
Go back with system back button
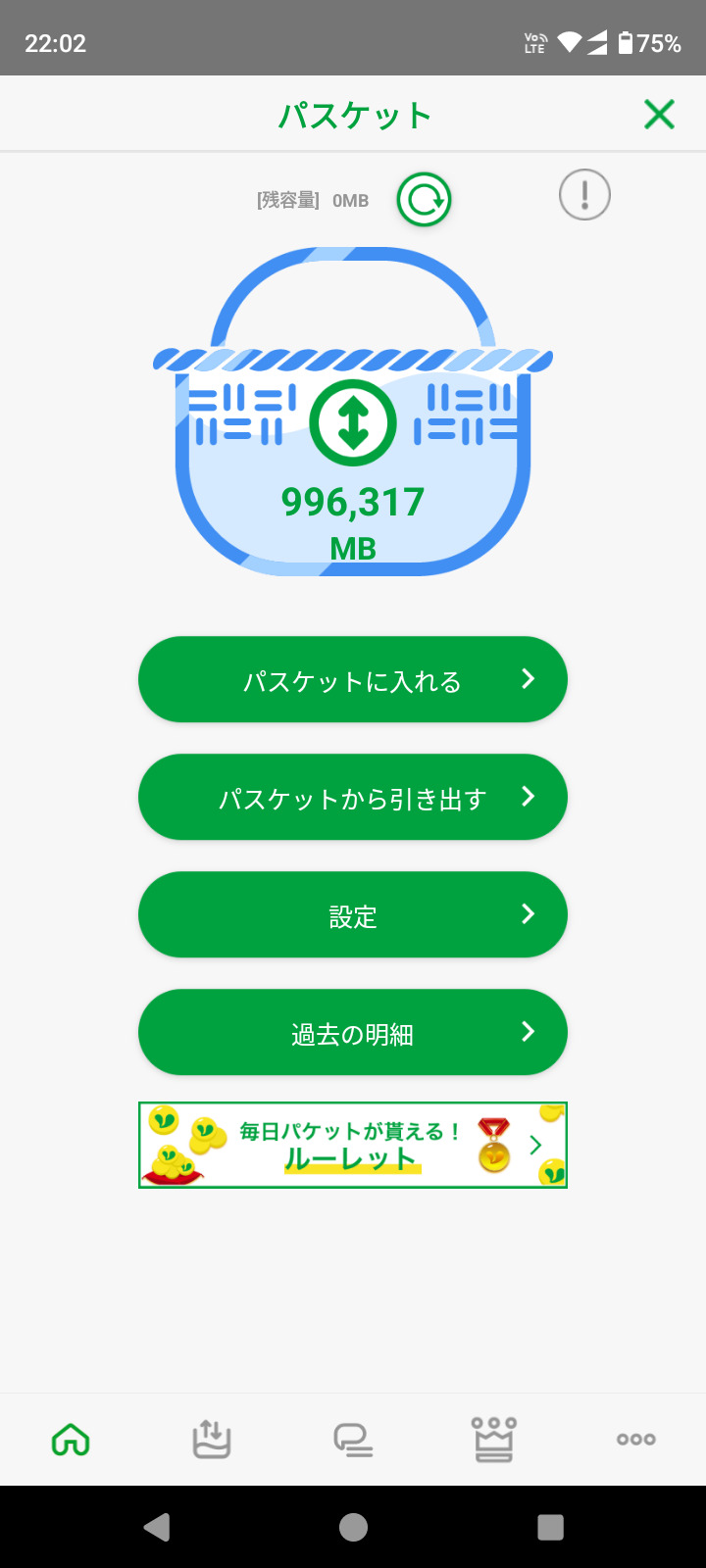157,1527
